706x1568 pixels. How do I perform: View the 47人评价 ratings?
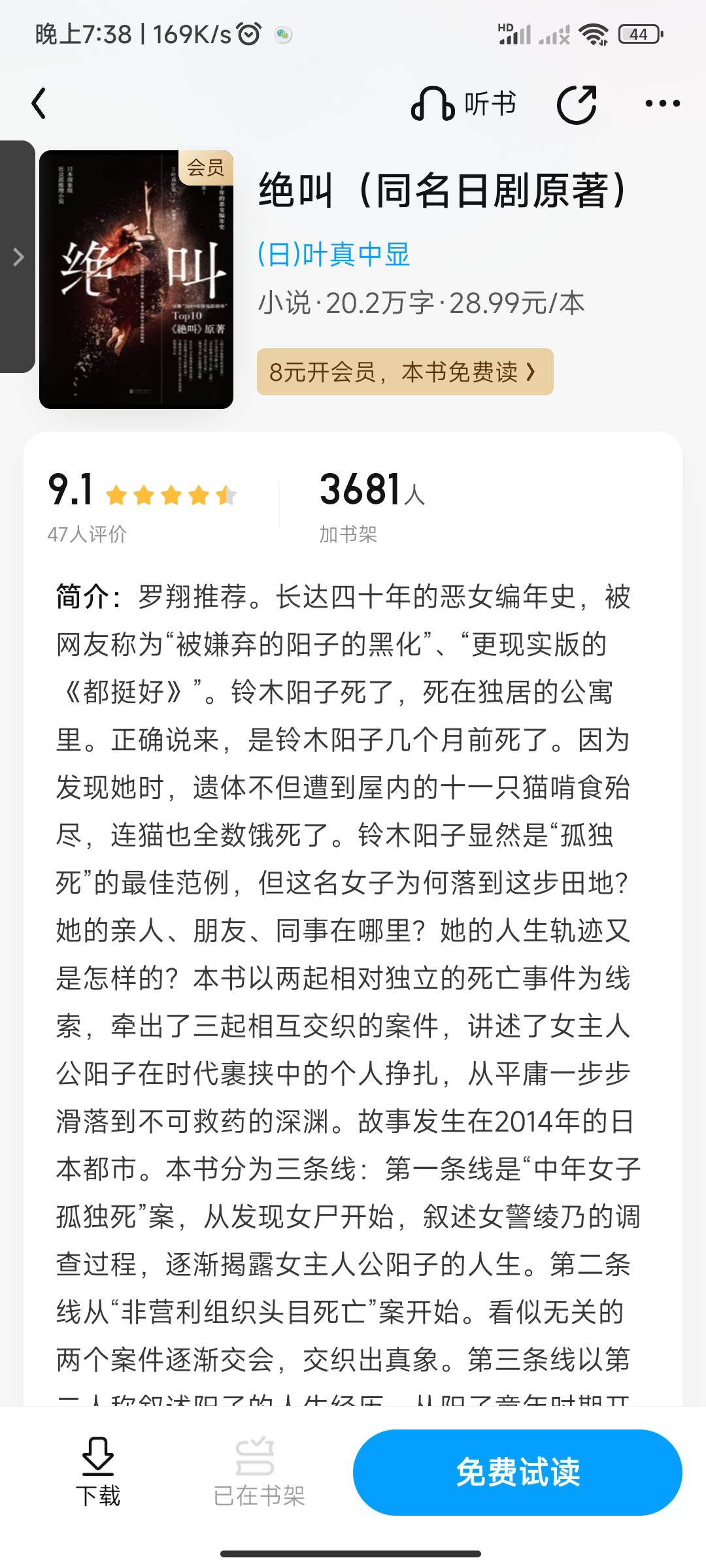point(87,534)
